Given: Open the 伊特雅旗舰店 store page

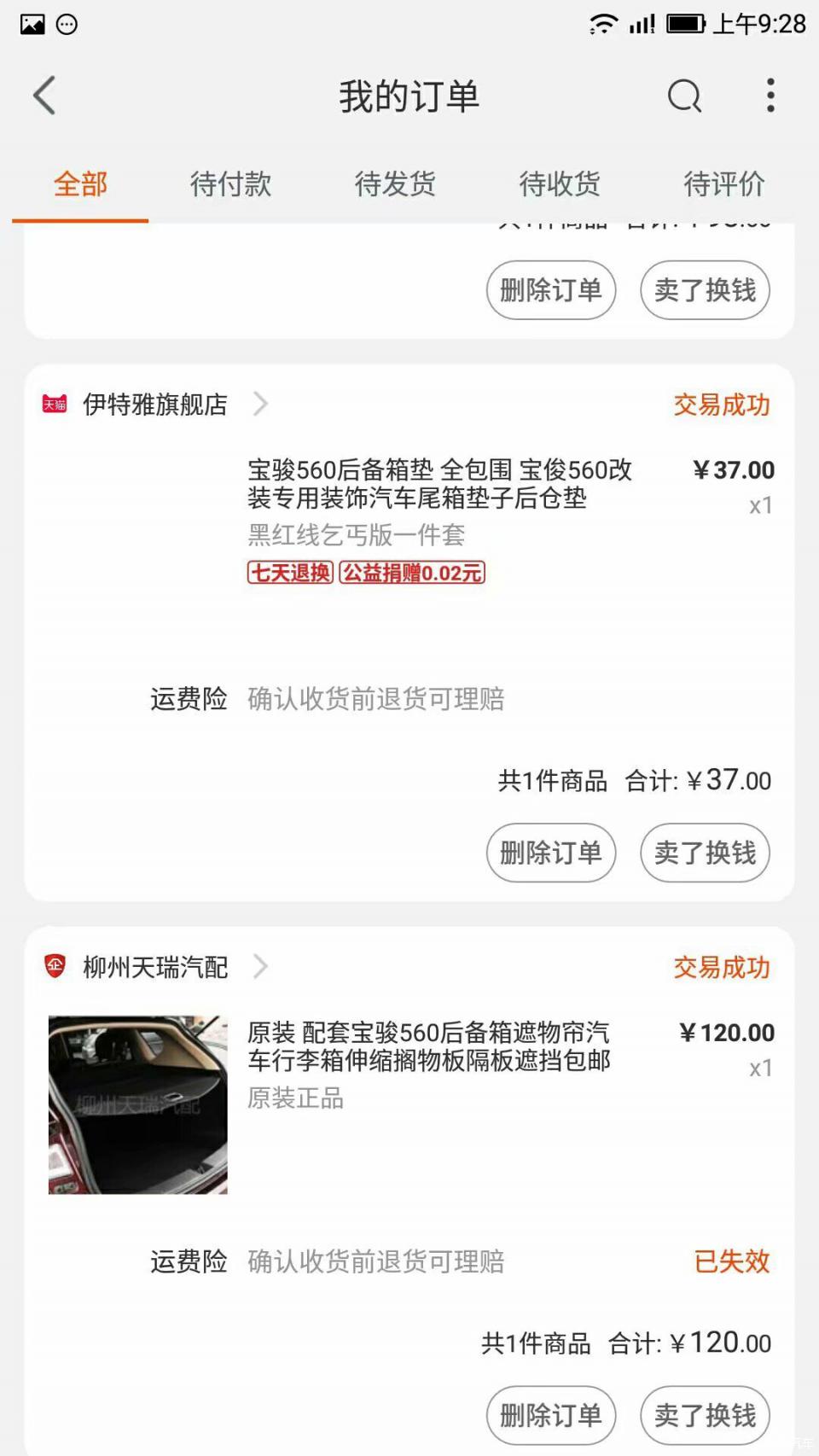Looking at the screenshot, I should (155, 404).
